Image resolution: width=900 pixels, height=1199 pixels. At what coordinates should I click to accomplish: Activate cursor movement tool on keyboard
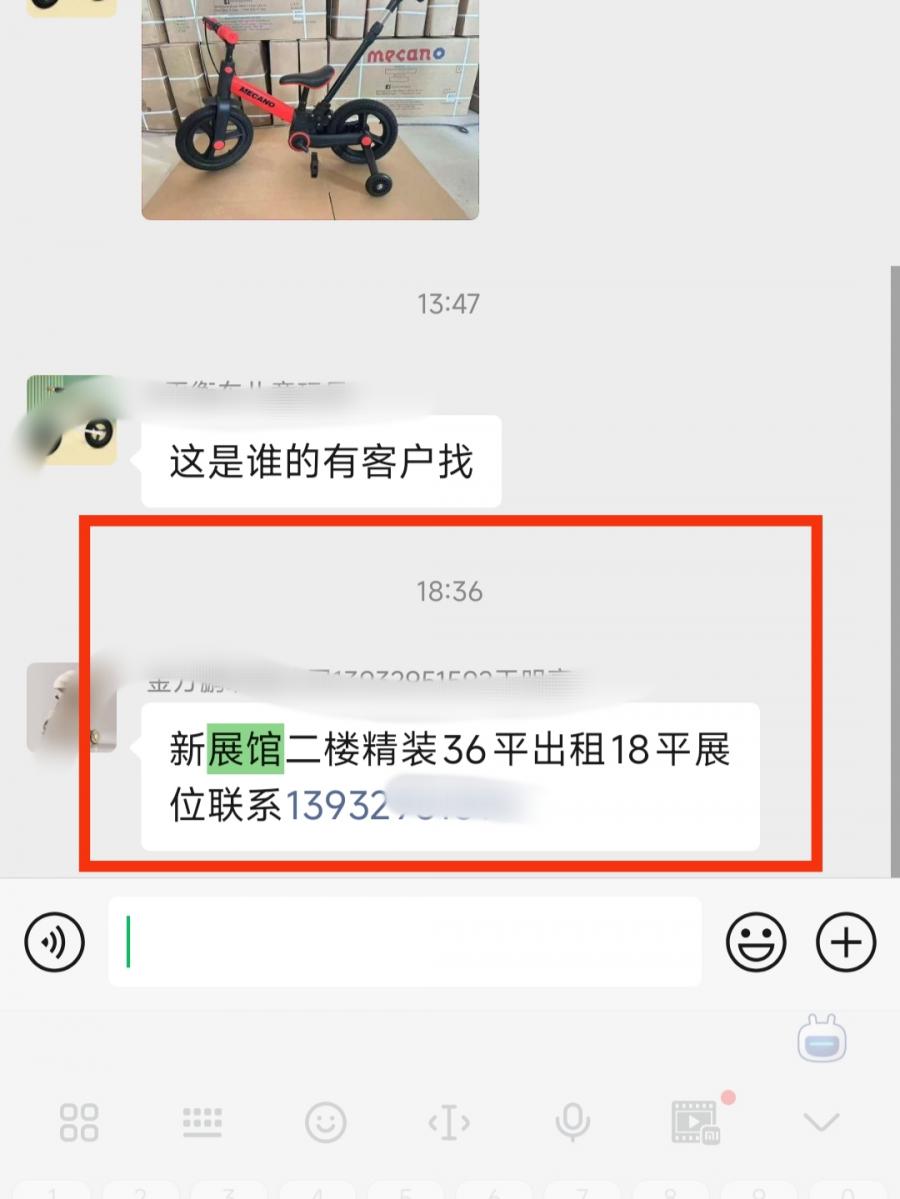pyautogui.click(x=449, y=1122)
